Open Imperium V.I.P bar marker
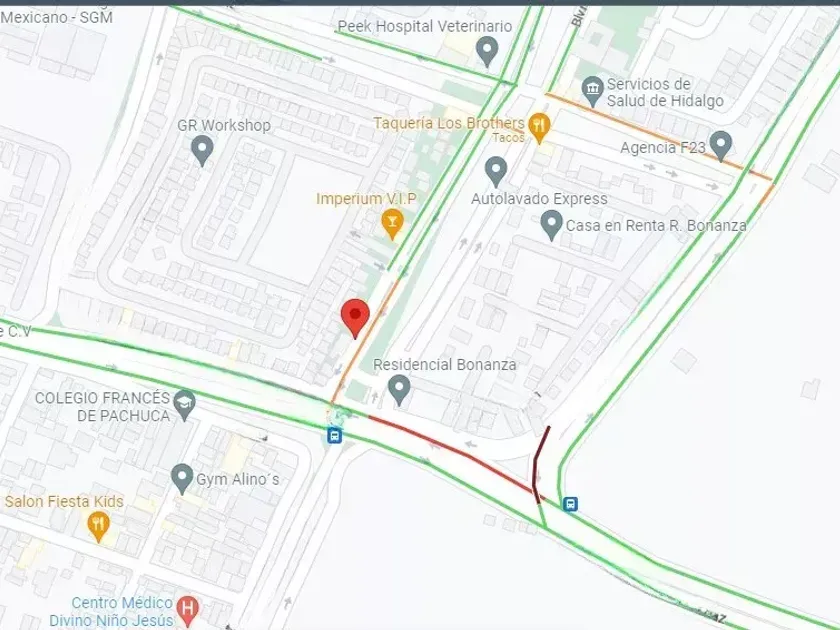The height and width of the screenshot is (630, 840). point(392,225)
